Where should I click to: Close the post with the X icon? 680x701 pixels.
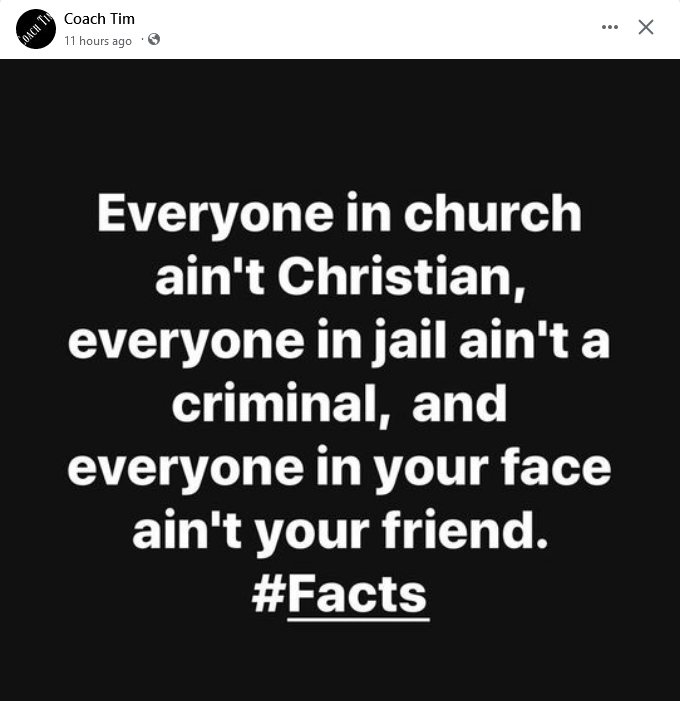tap(646, 27)
